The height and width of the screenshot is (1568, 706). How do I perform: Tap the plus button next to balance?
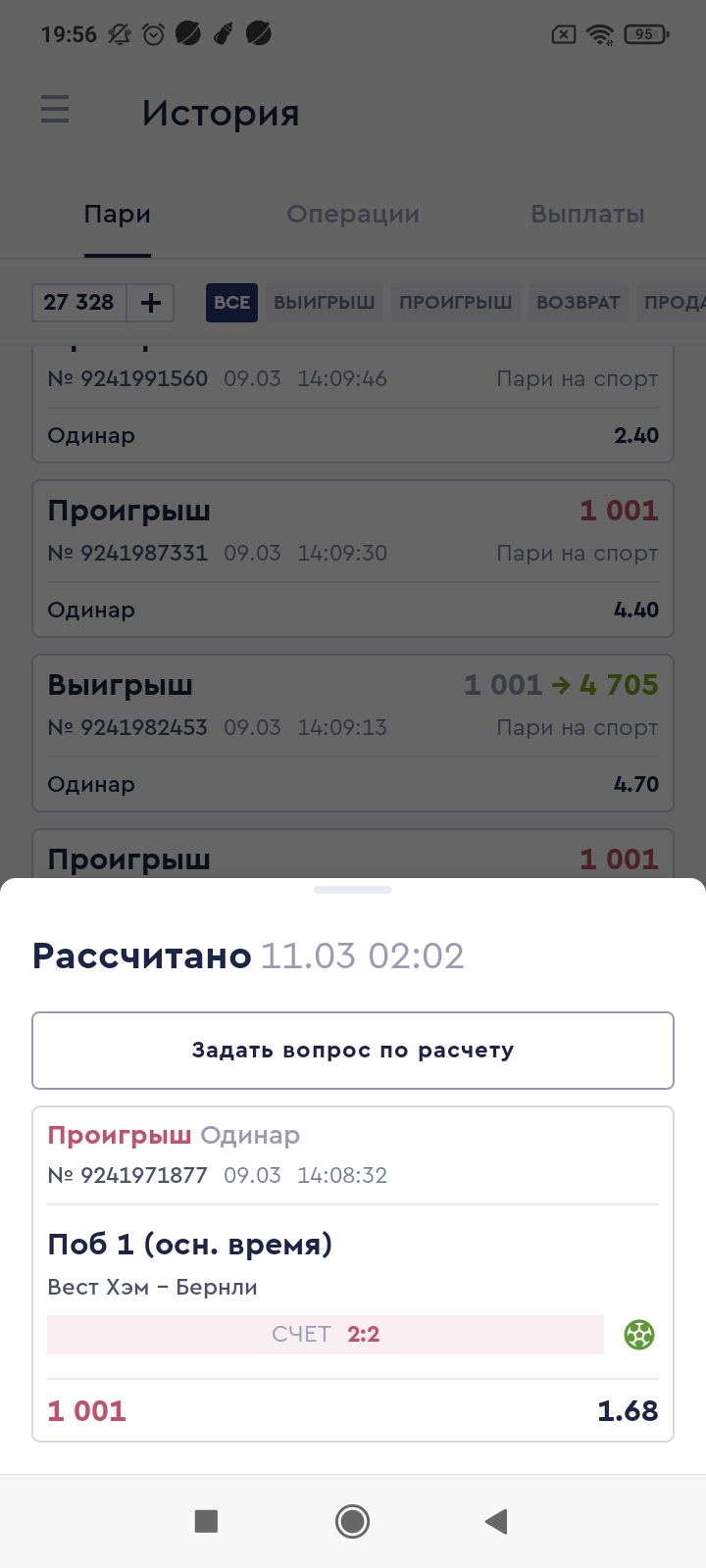point(151,303)
